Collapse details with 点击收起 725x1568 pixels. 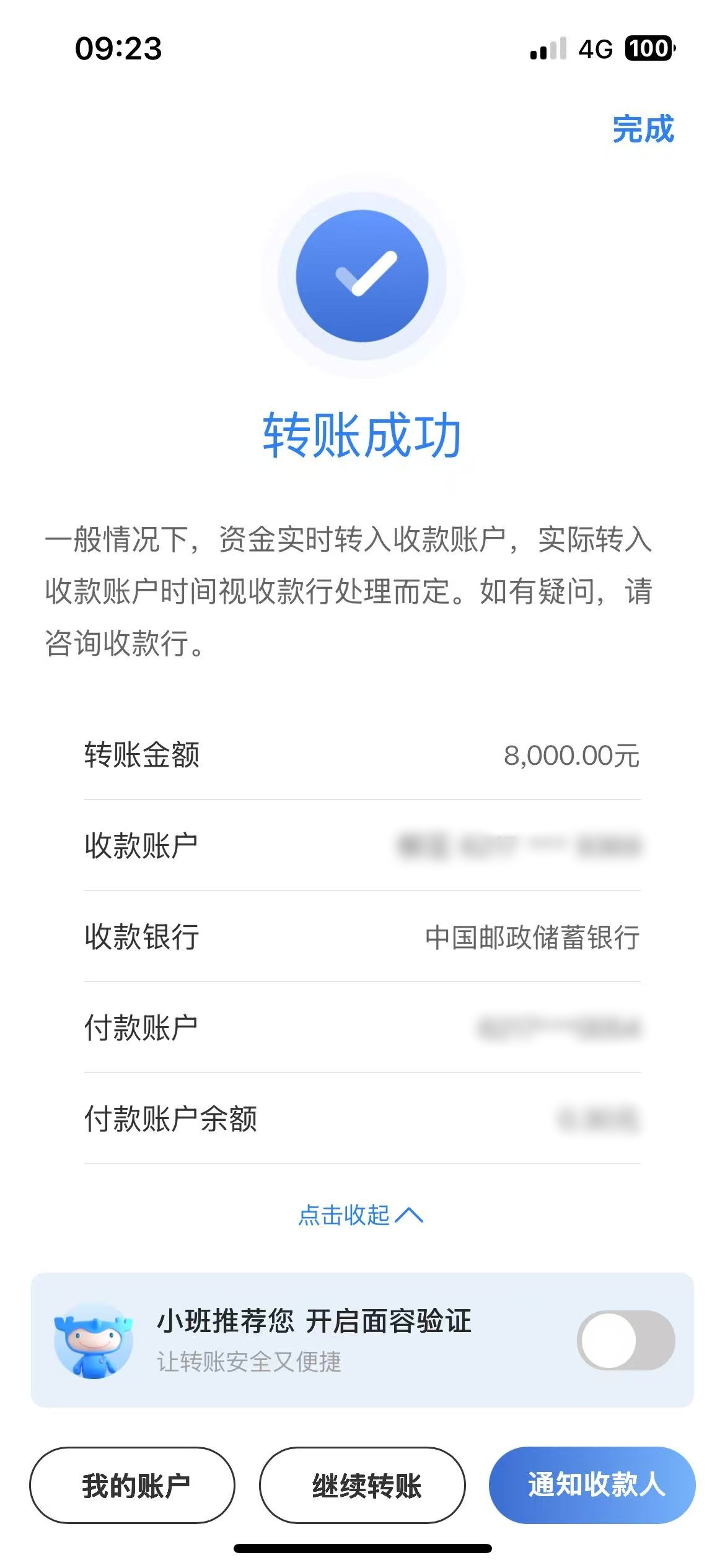point(361,1215)
